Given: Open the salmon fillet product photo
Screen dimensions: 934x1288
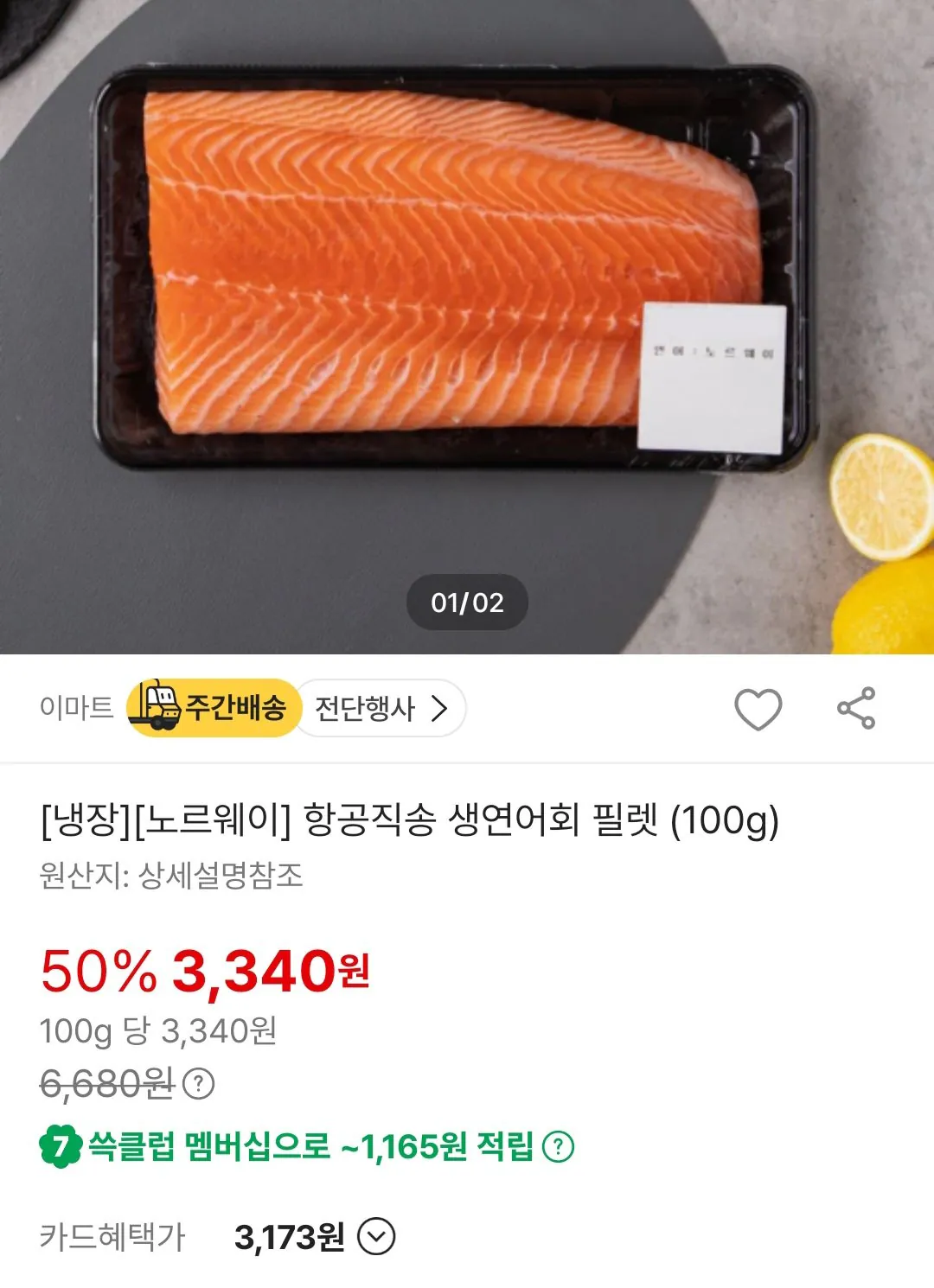Looking at the screenshot, I should click(467, 327).
